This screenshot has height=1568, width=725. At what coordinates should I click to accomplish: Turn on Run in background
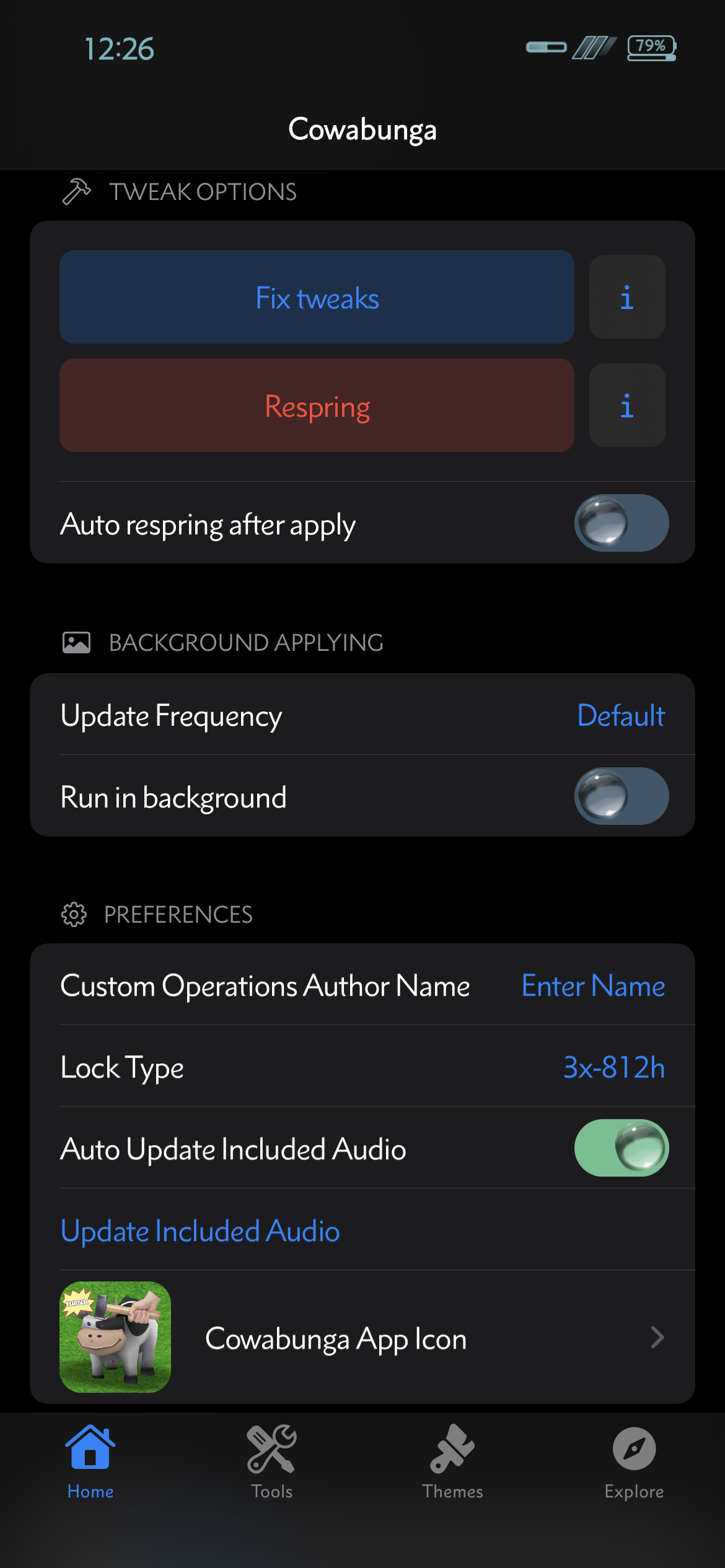click(621, 796)
